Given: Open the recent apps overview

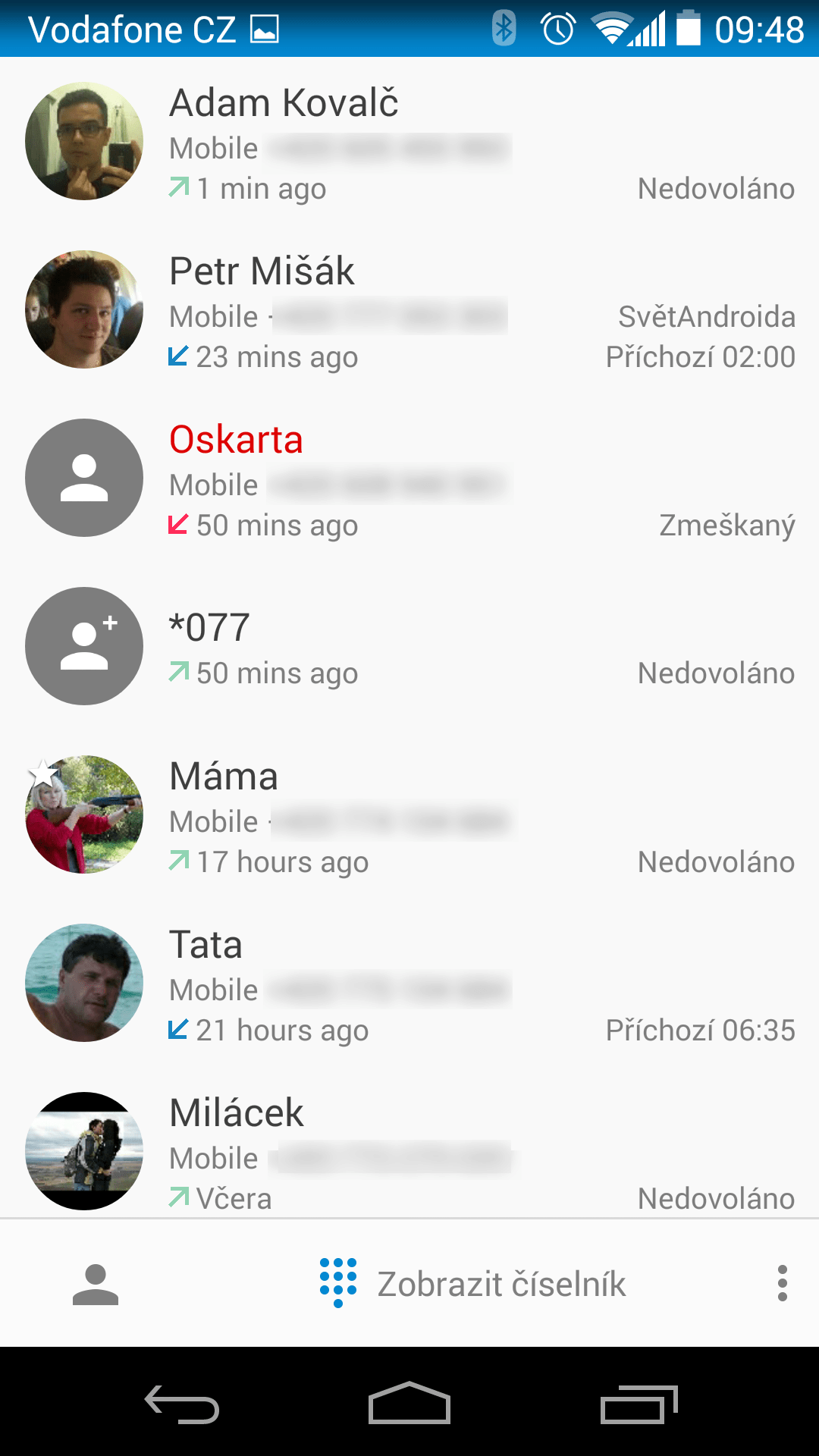Looking at the screenshot, I should (639, 1404).
